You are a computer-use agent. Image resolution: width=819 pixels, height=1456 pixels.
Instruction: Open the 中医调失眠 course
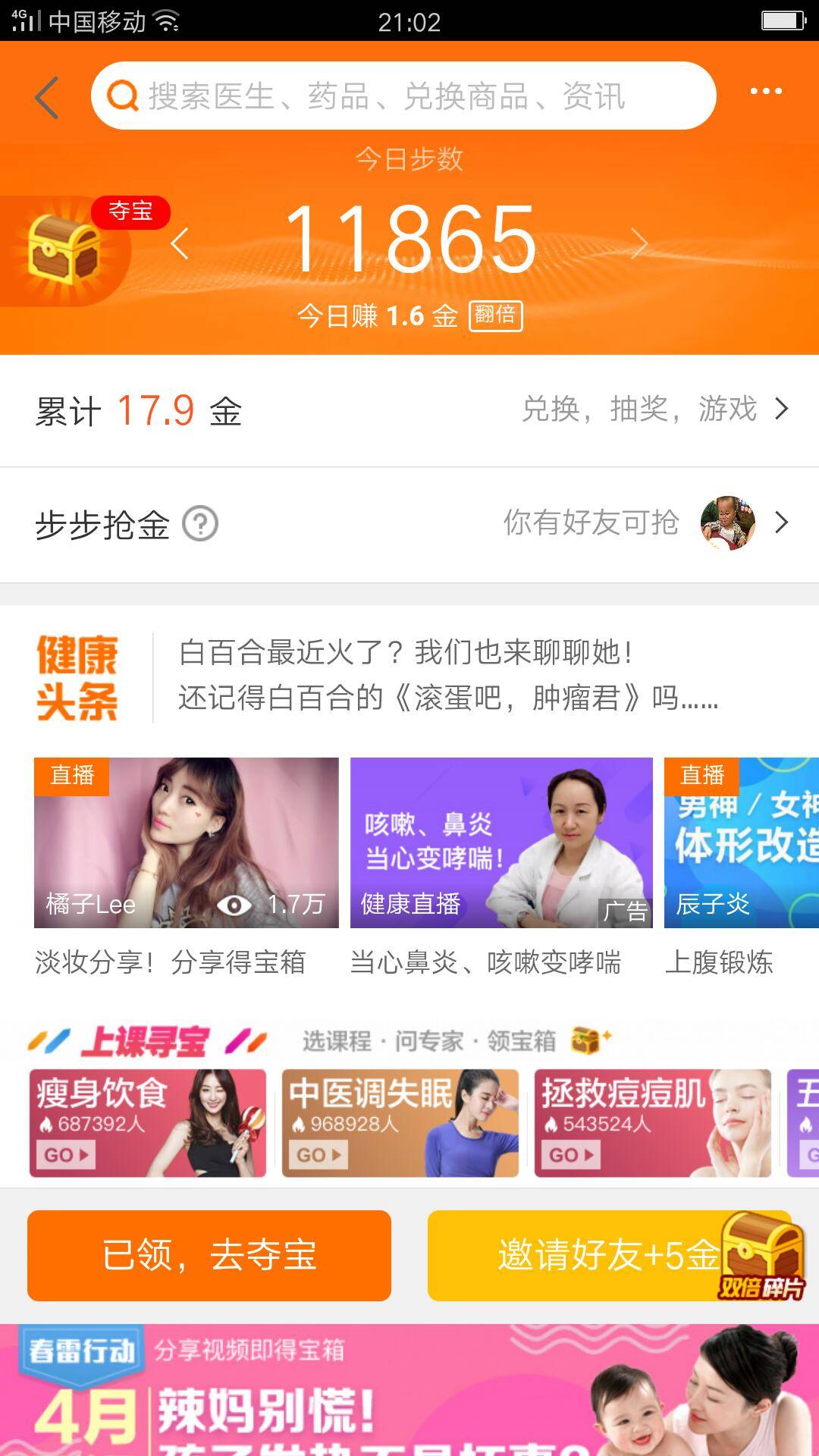tap(400, 1123)
